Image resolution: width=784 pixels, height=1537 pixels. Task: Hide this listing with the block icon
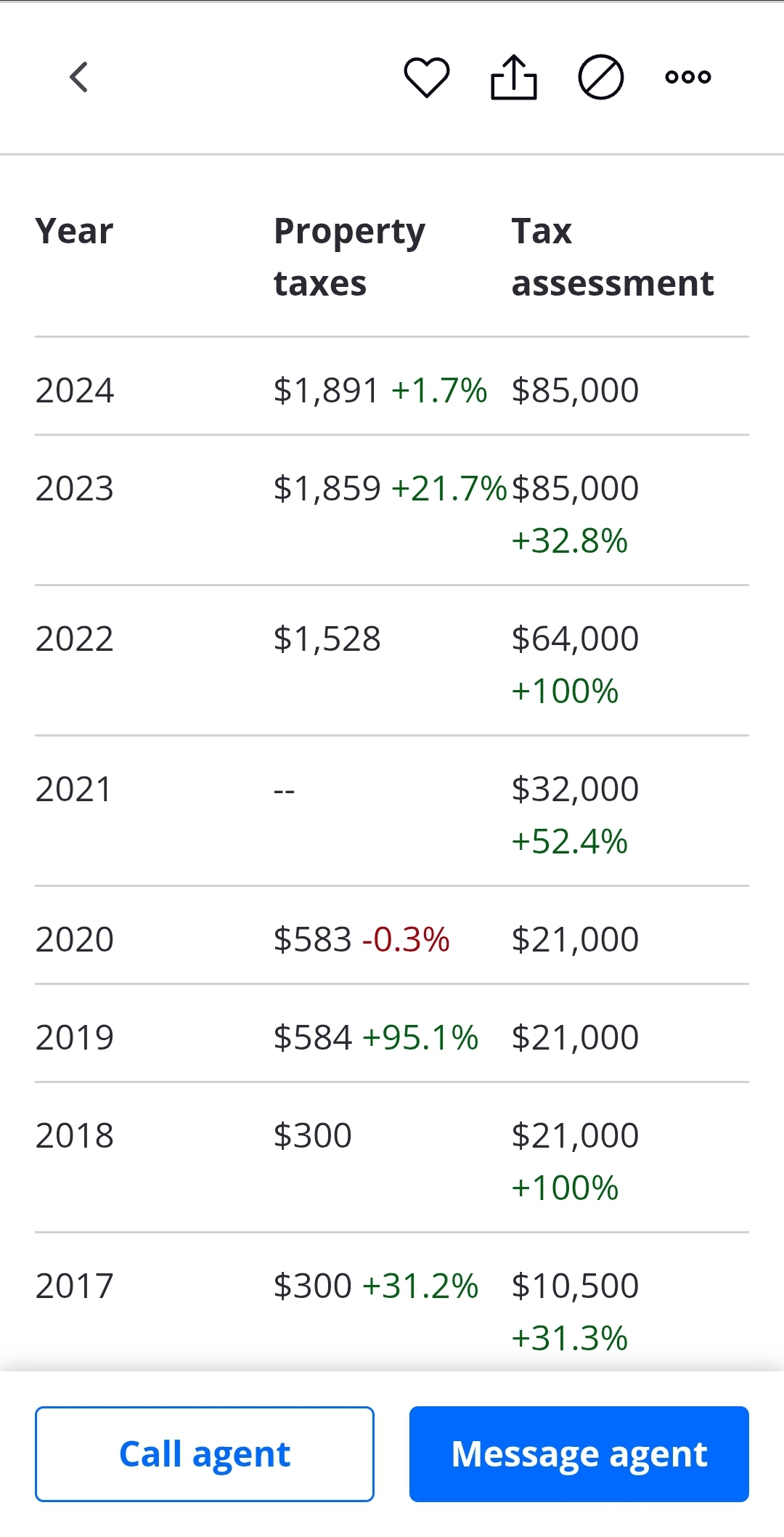tap(601, 77)
